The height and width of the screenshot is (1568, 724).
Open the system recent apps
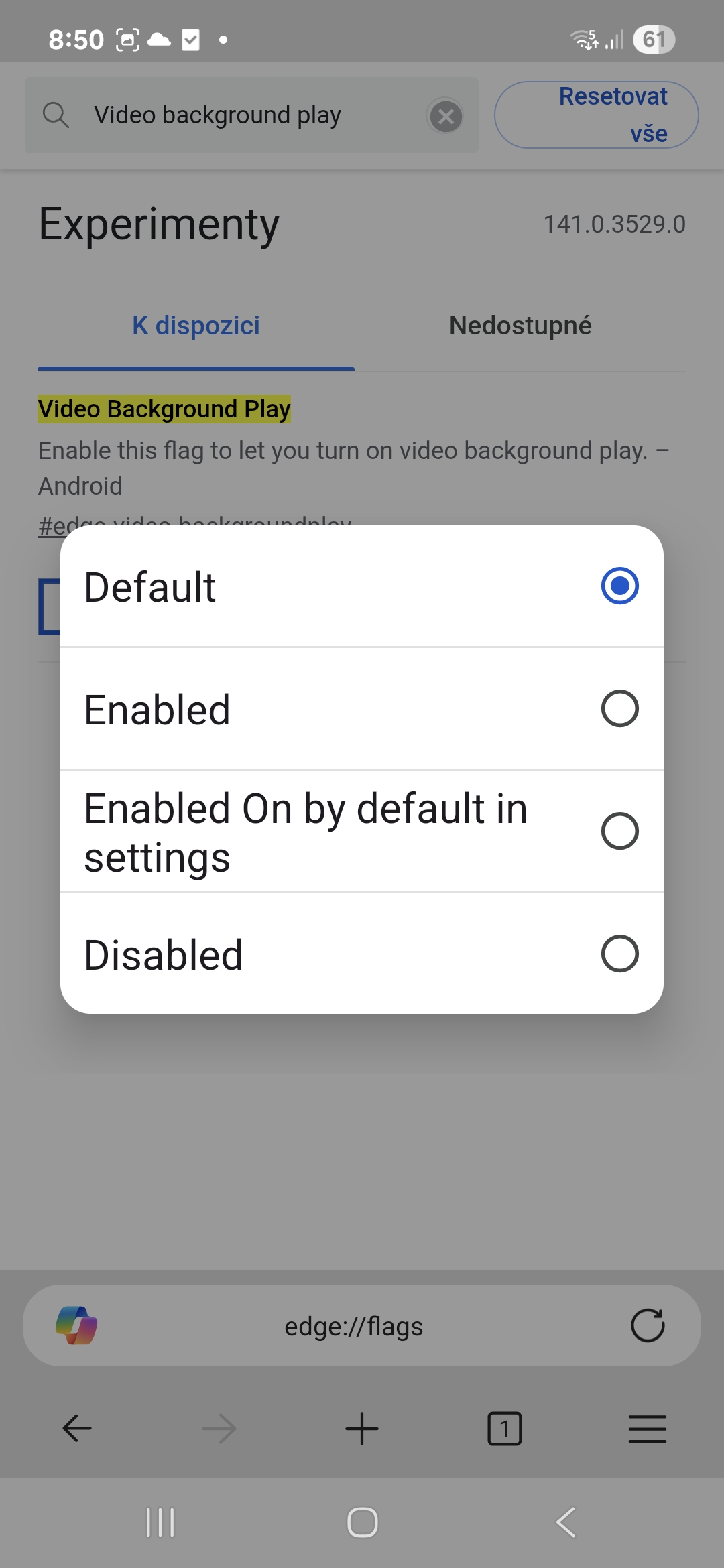click(x=160, y=1522)
